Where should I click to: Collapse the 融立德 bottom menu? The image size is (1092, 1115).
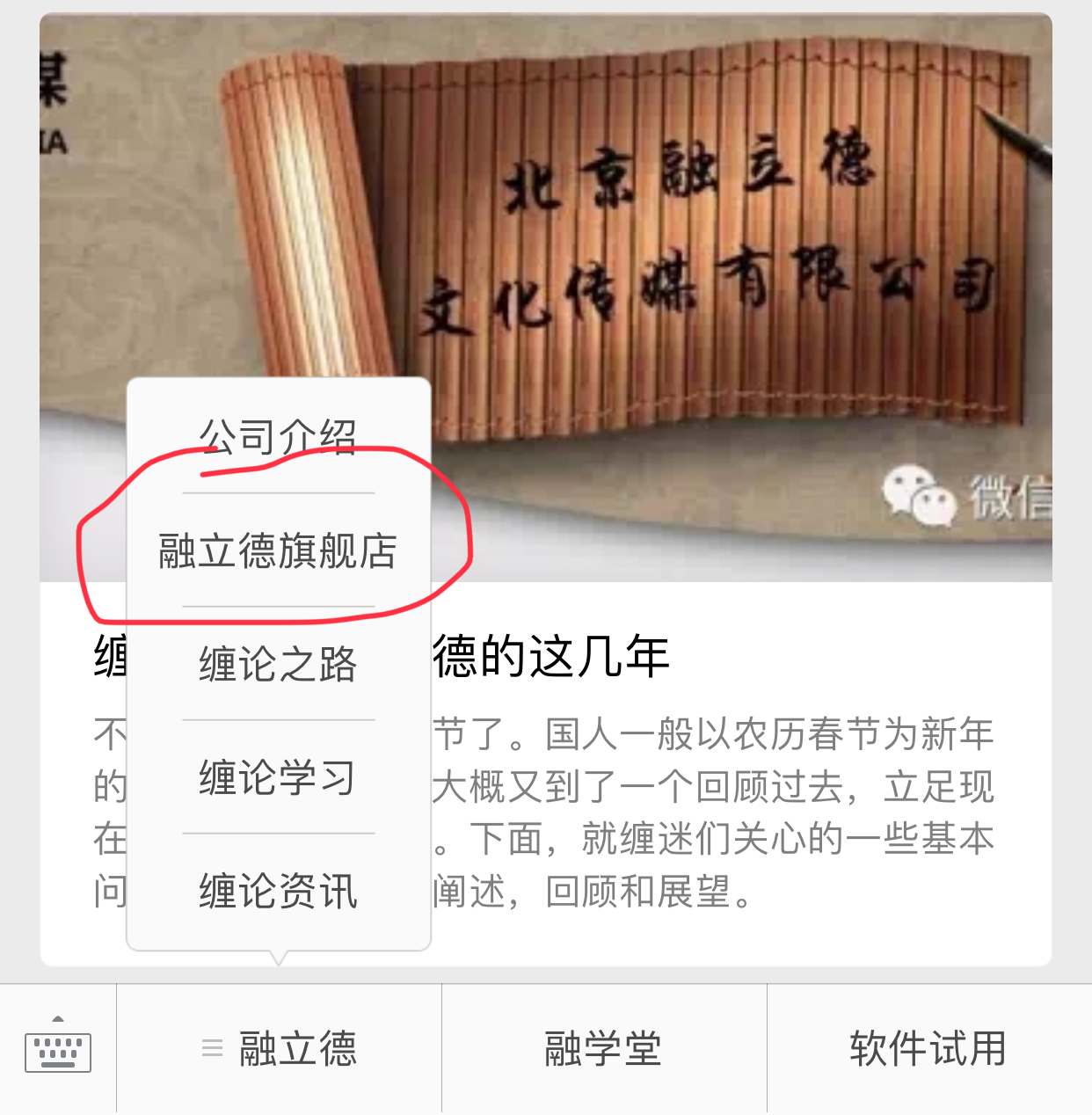pos(280,1049)
